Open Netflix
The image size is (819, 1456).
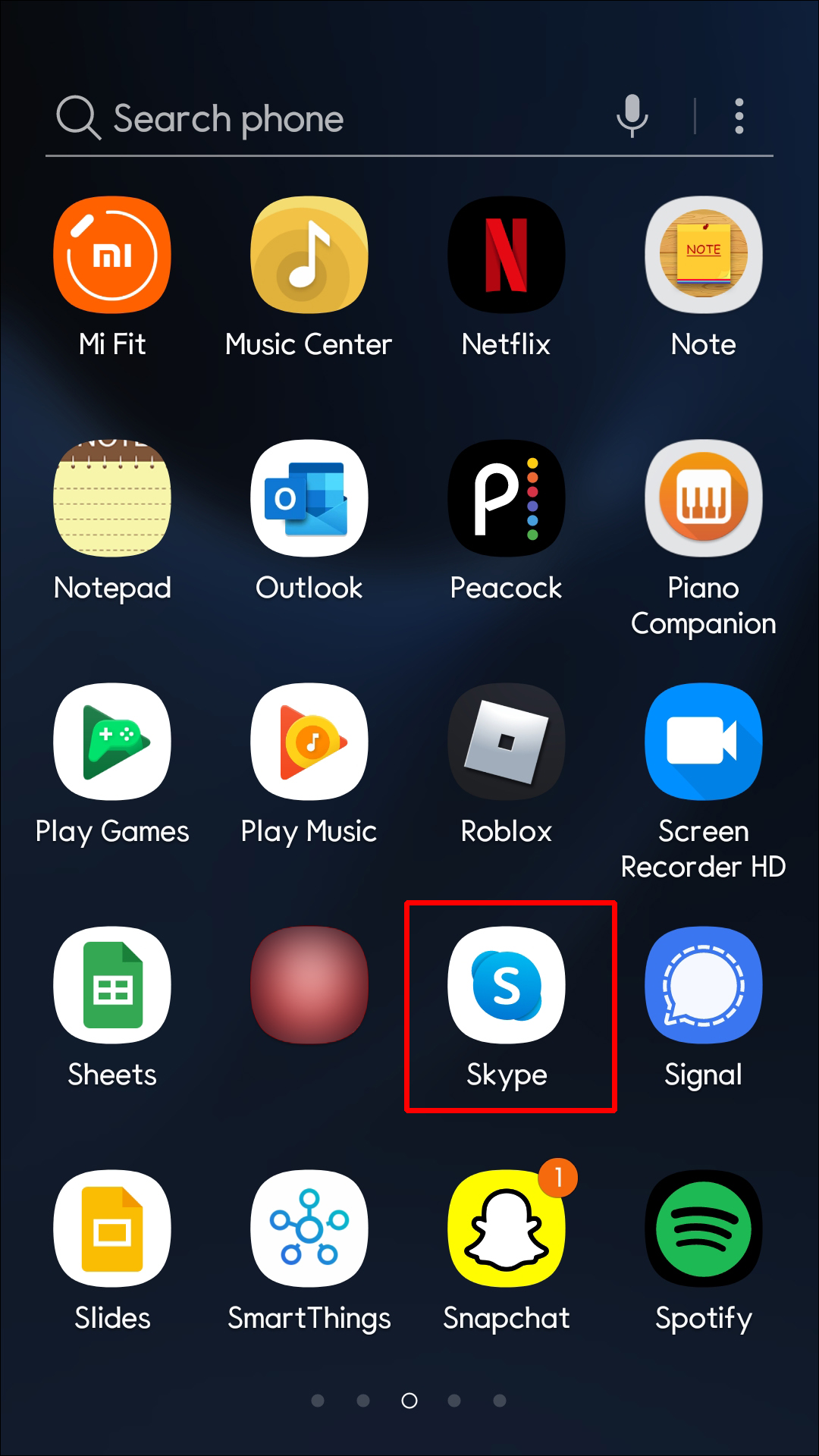pos(507,256)
